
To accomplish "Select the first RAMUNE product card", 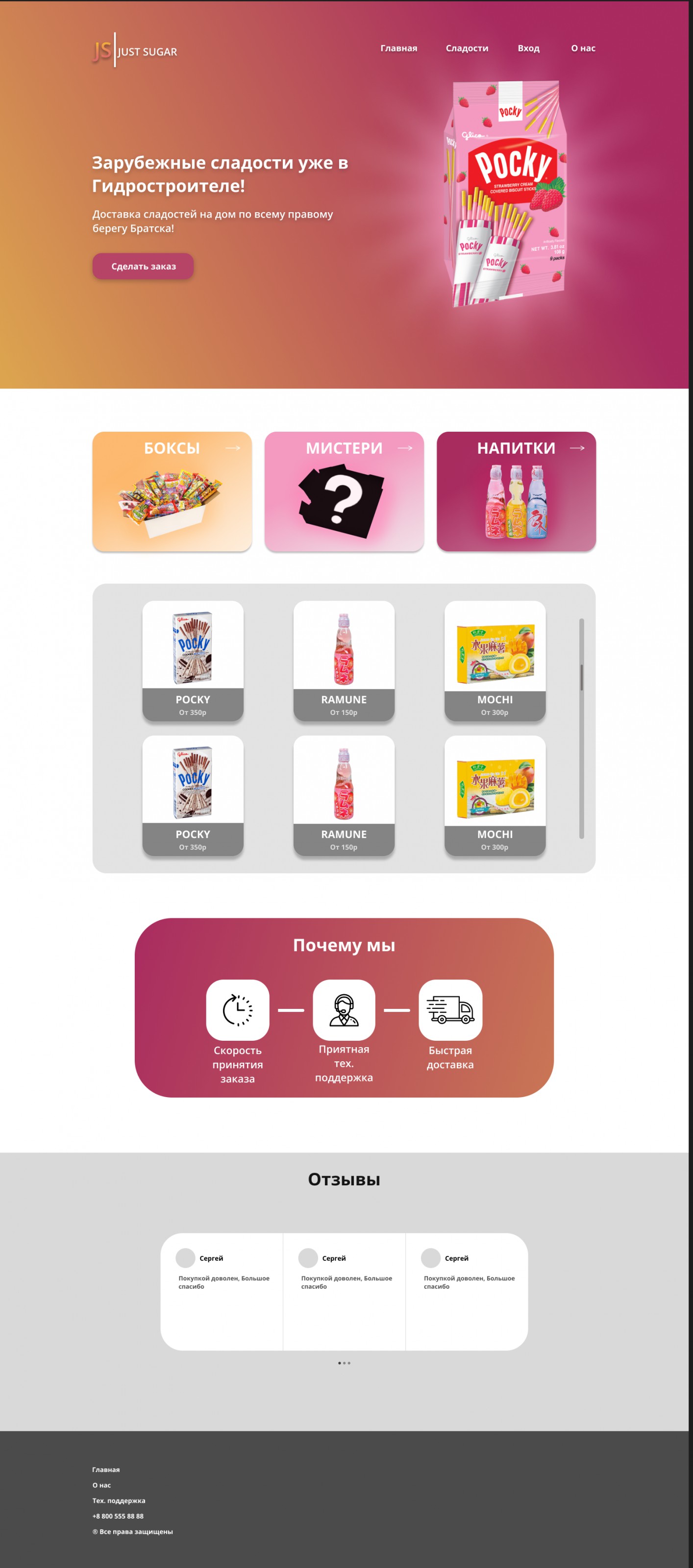I will coord(344,661).
